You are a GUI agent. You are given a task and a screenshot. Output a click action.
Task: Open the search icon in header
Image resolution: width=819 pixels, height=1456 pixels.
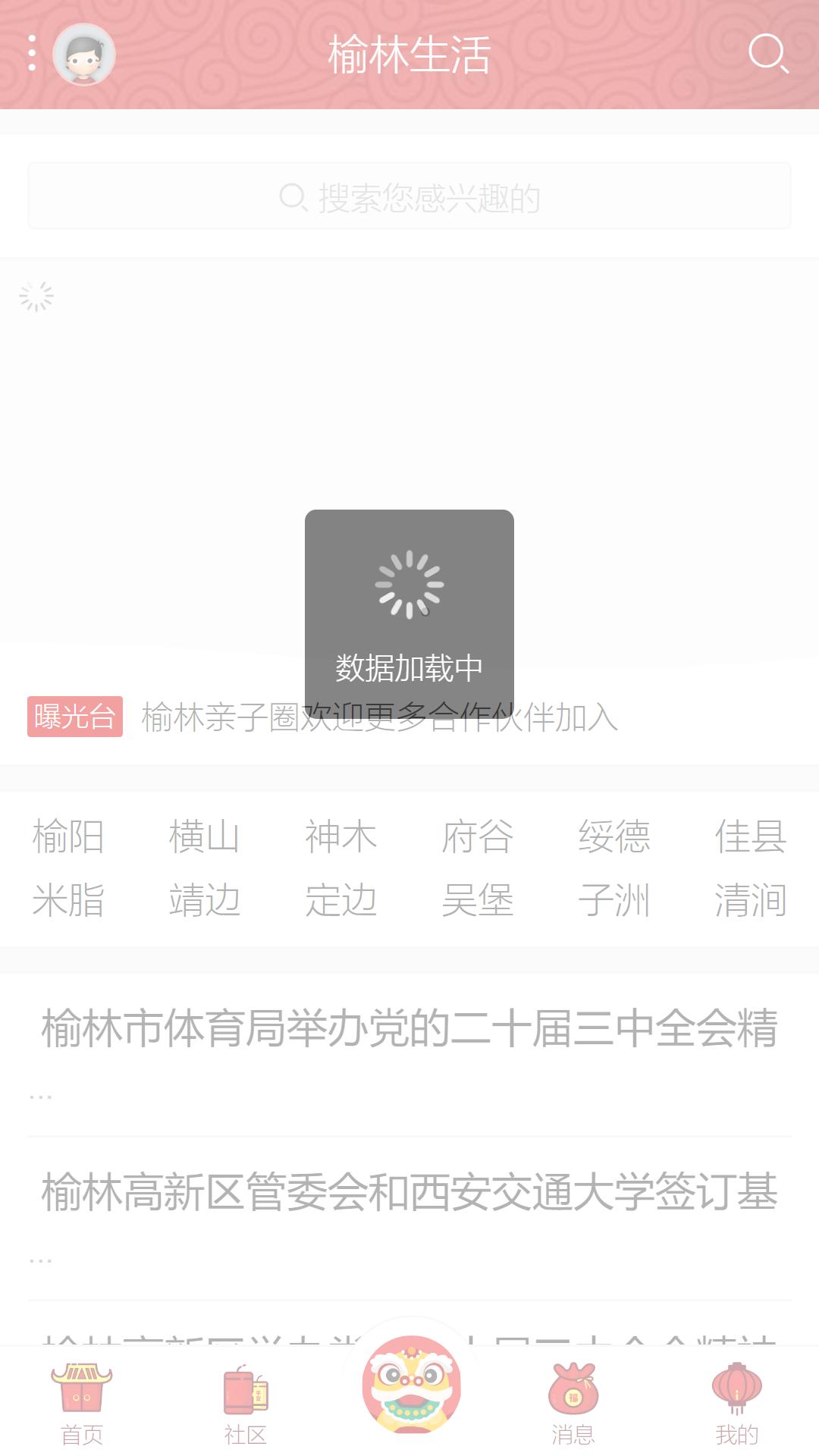pyautogui.click(x=768, y=54)
